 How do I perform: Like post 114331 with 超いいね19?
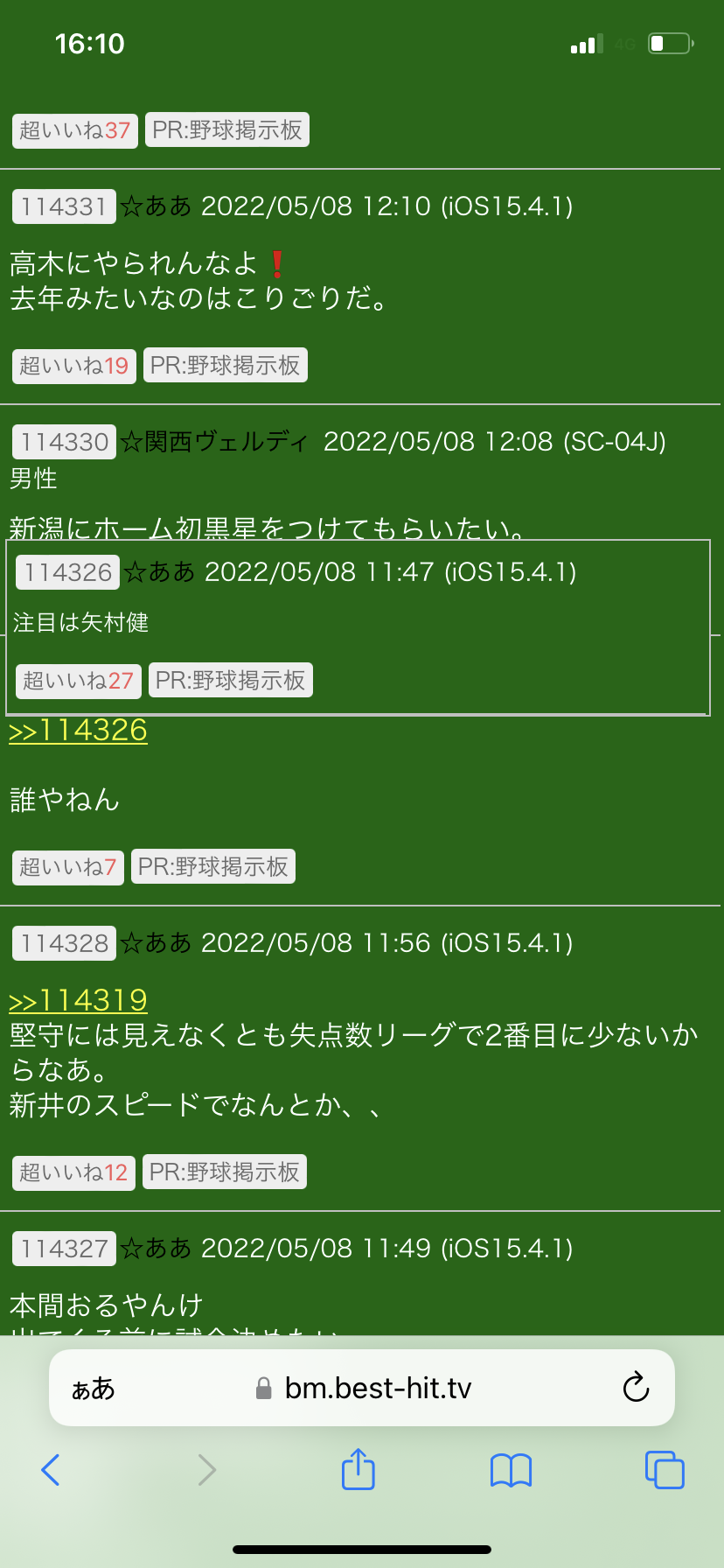(x=74, y=366)
